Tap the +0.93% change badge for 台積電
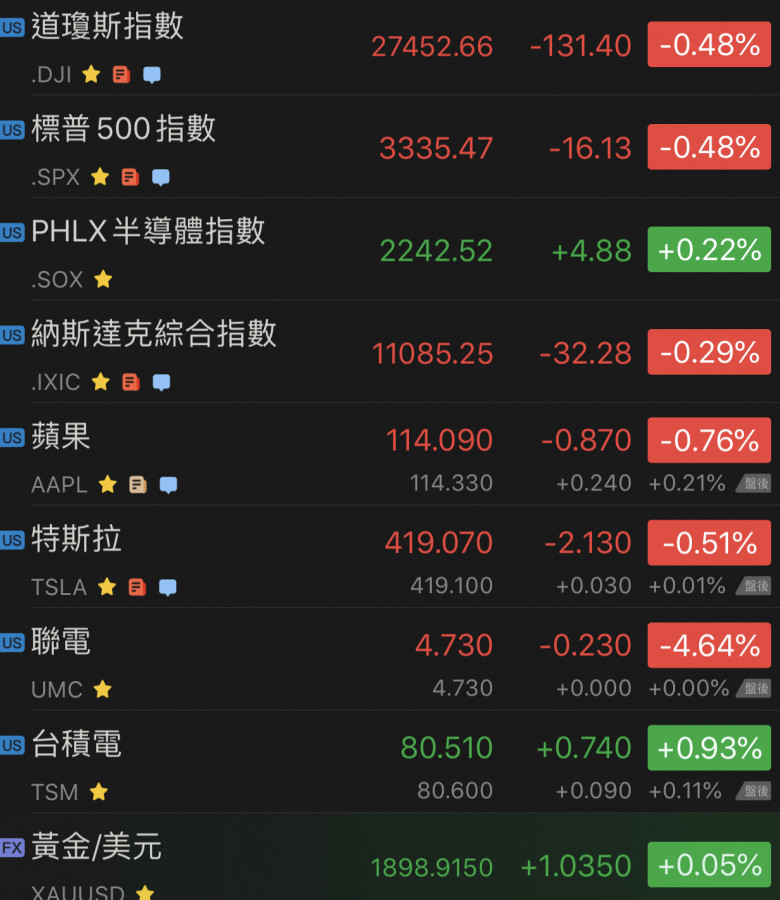The image size is (780, 900). click(x=709, y=748)
